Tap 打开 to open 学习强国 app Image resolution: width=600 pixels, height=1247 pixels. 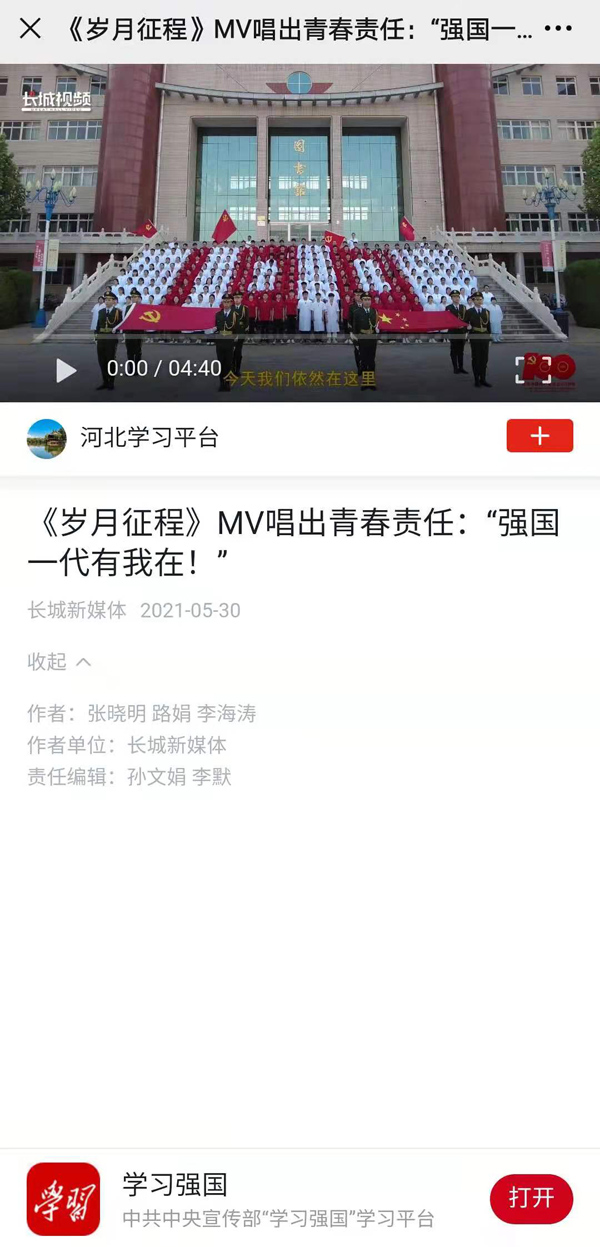[x=531, y=1198]
